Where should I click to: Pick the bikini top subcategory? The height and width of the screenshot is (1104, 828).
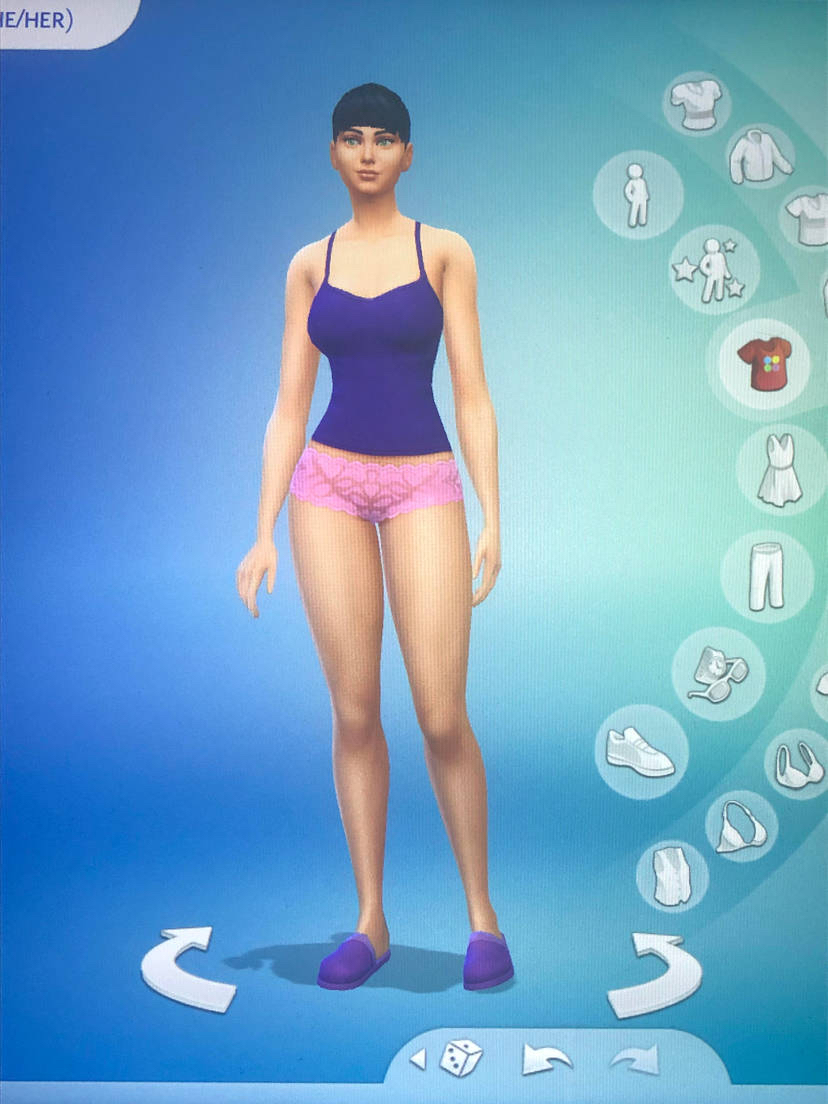741,826
